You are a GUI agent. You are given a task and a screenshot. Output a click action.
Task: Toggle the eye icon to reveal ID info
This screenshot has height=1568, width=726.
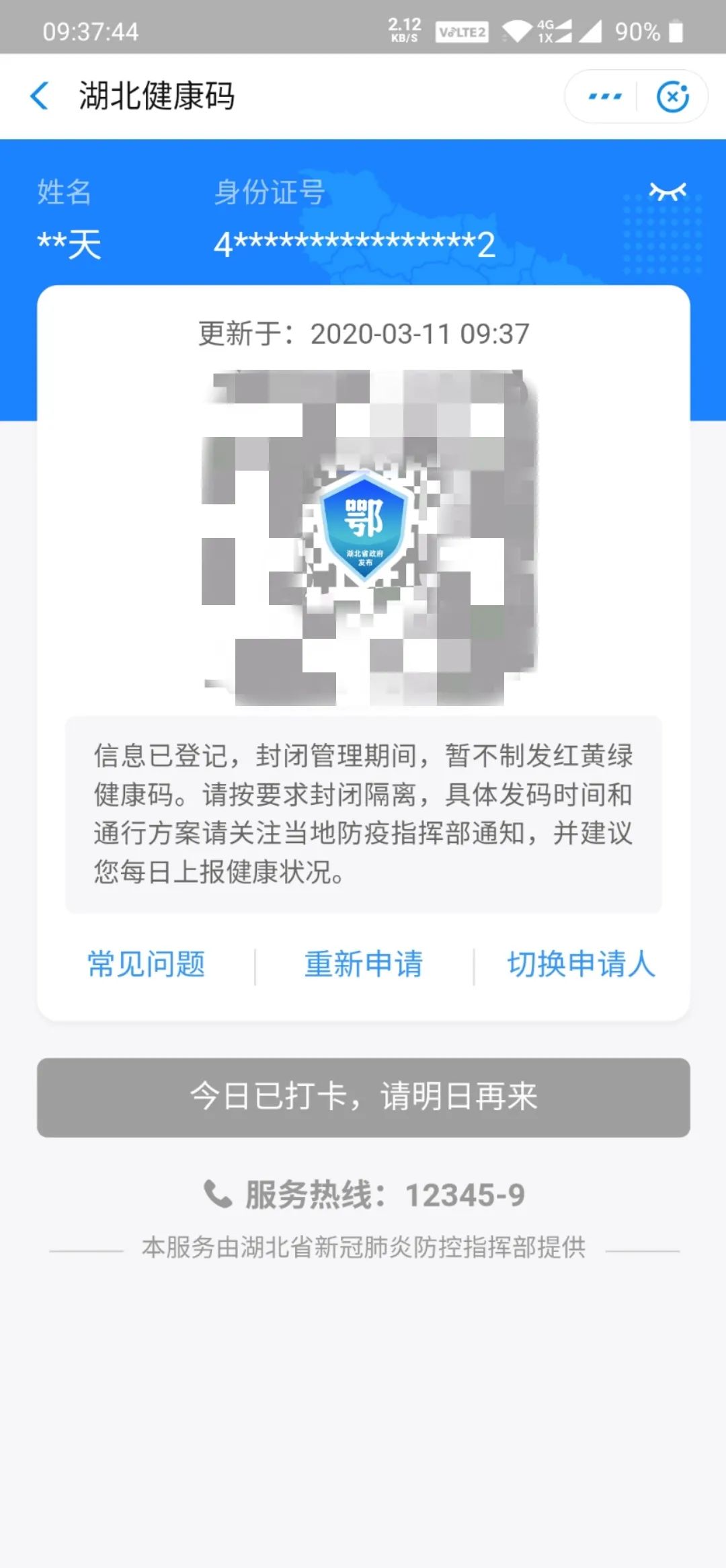coord(667,192)
